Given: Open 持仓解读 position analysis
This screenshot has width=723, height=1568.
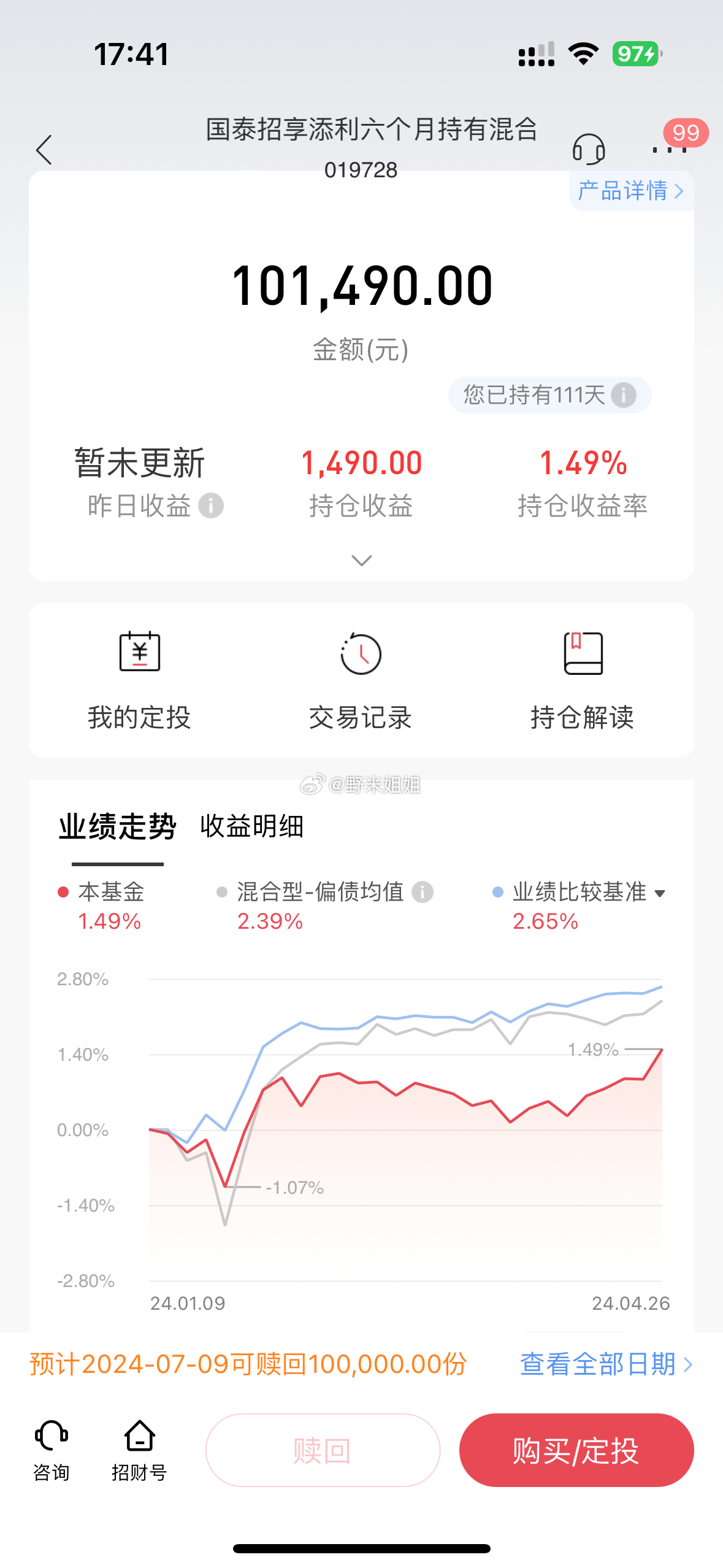Looking at the screenshot, I should tap(582, 681).
